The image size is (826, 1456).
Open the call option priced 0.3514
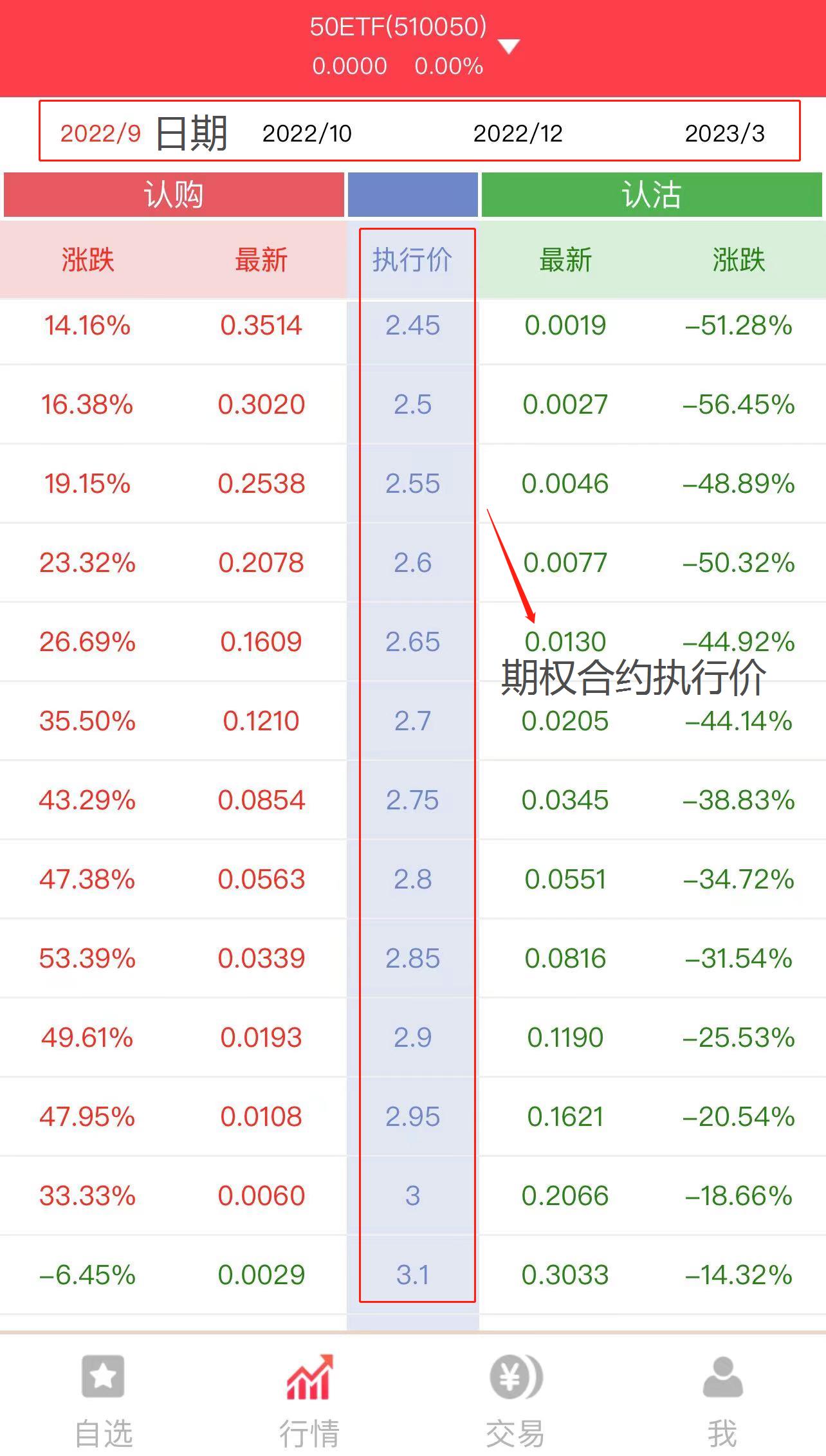pos(261,326)
